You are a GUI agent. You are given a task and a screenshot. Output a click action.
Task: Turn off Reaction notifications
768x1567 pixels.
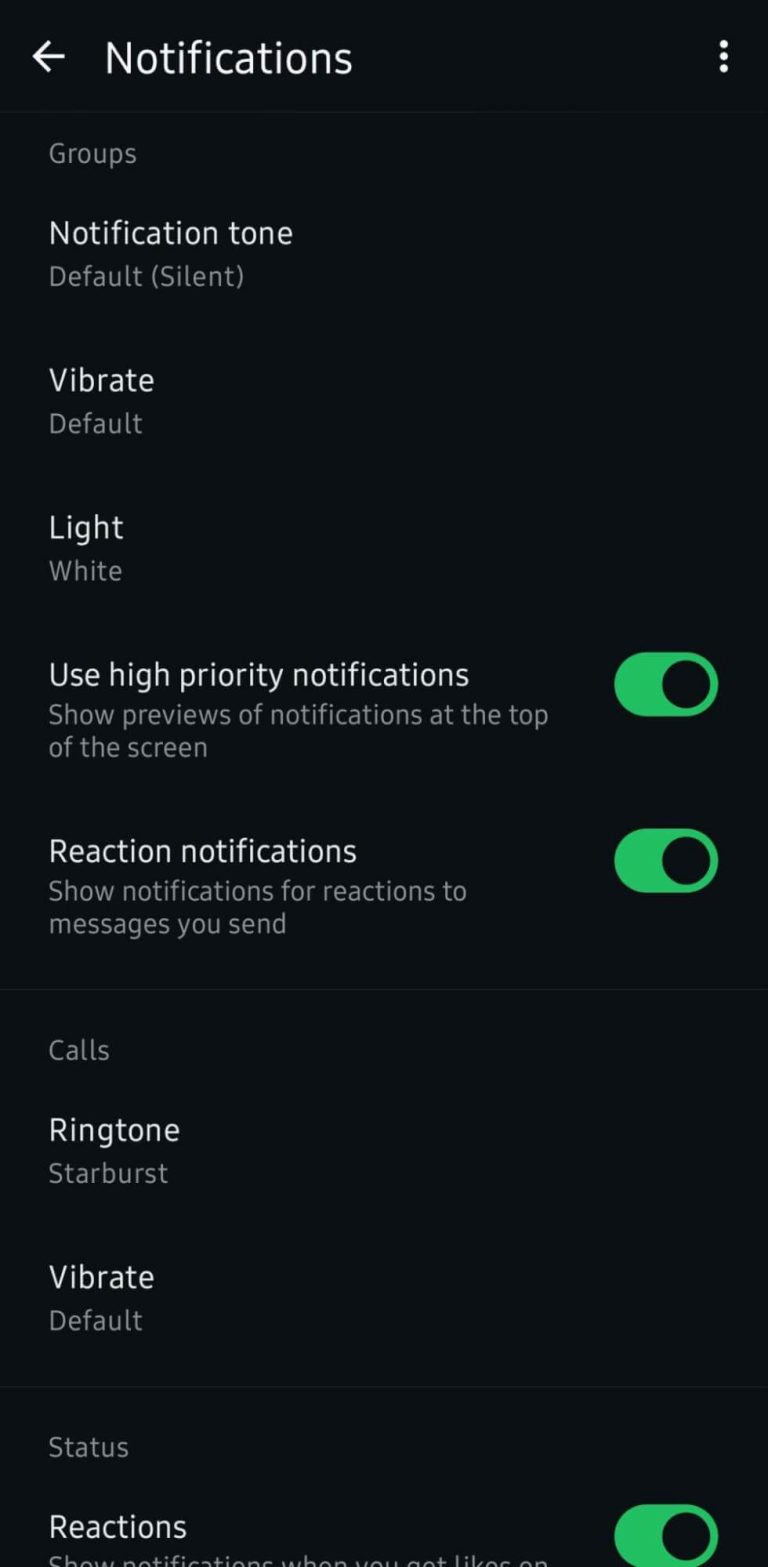(665, 861)
